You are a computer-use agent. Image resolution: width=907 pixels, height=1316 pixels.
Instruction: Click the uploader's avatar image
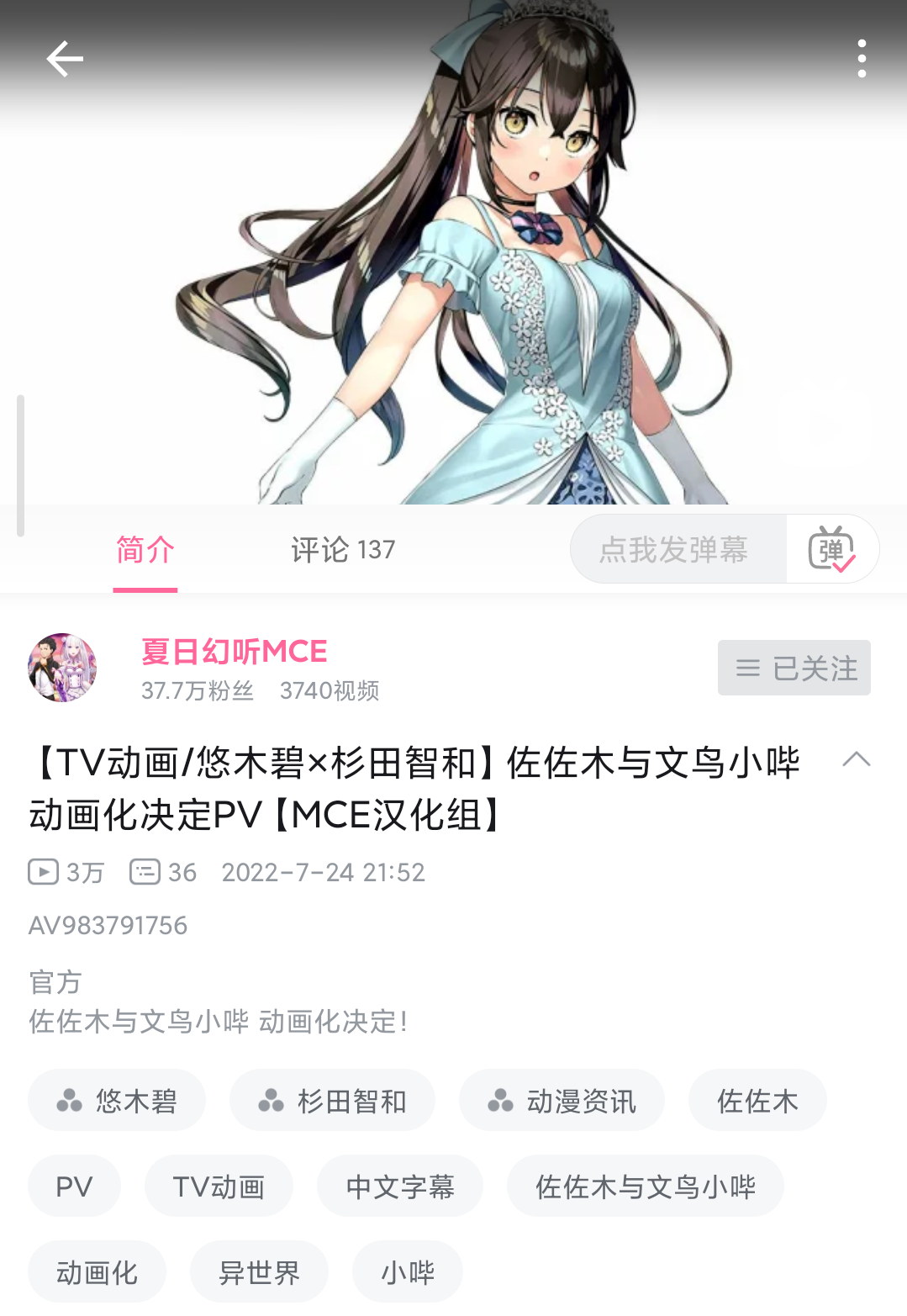[61, 667]
